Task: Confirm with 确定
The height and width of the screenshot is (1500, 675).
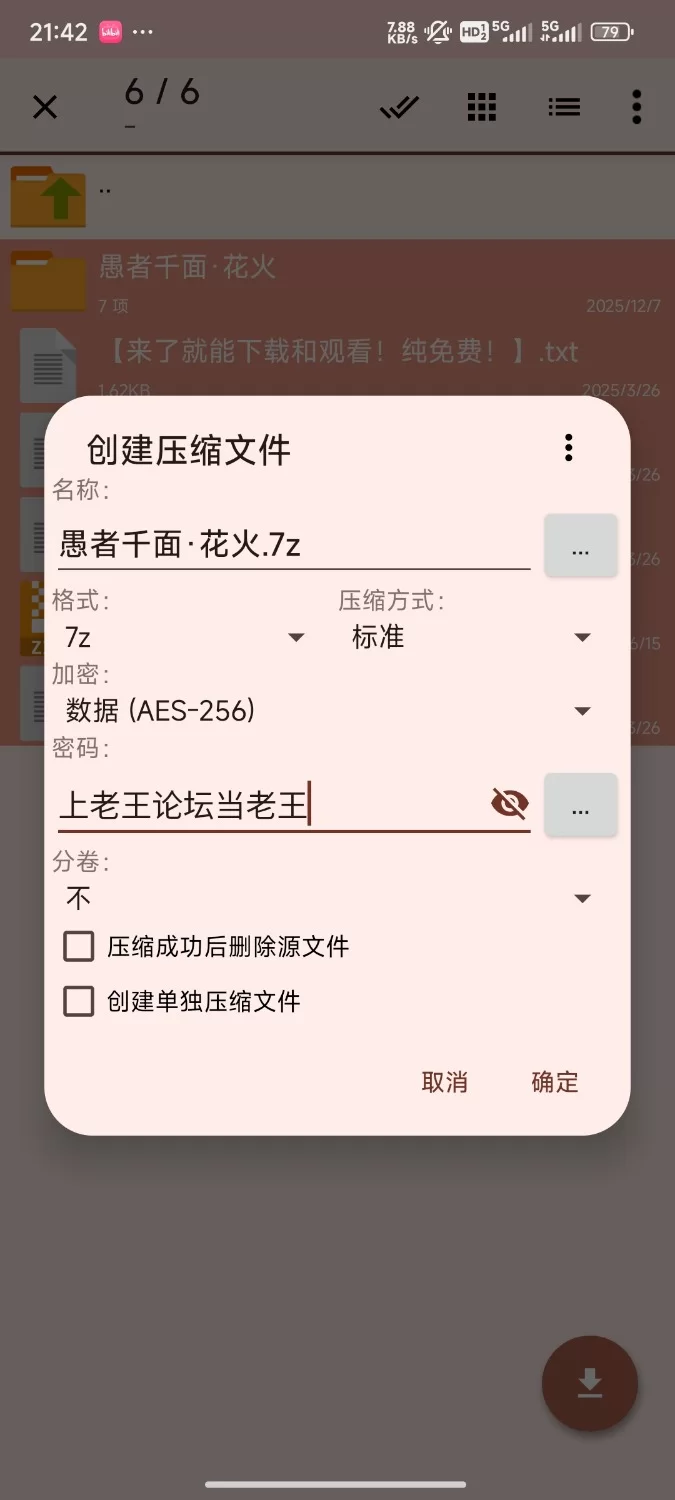Action: pyautogui.click(x=555, y=1082)
